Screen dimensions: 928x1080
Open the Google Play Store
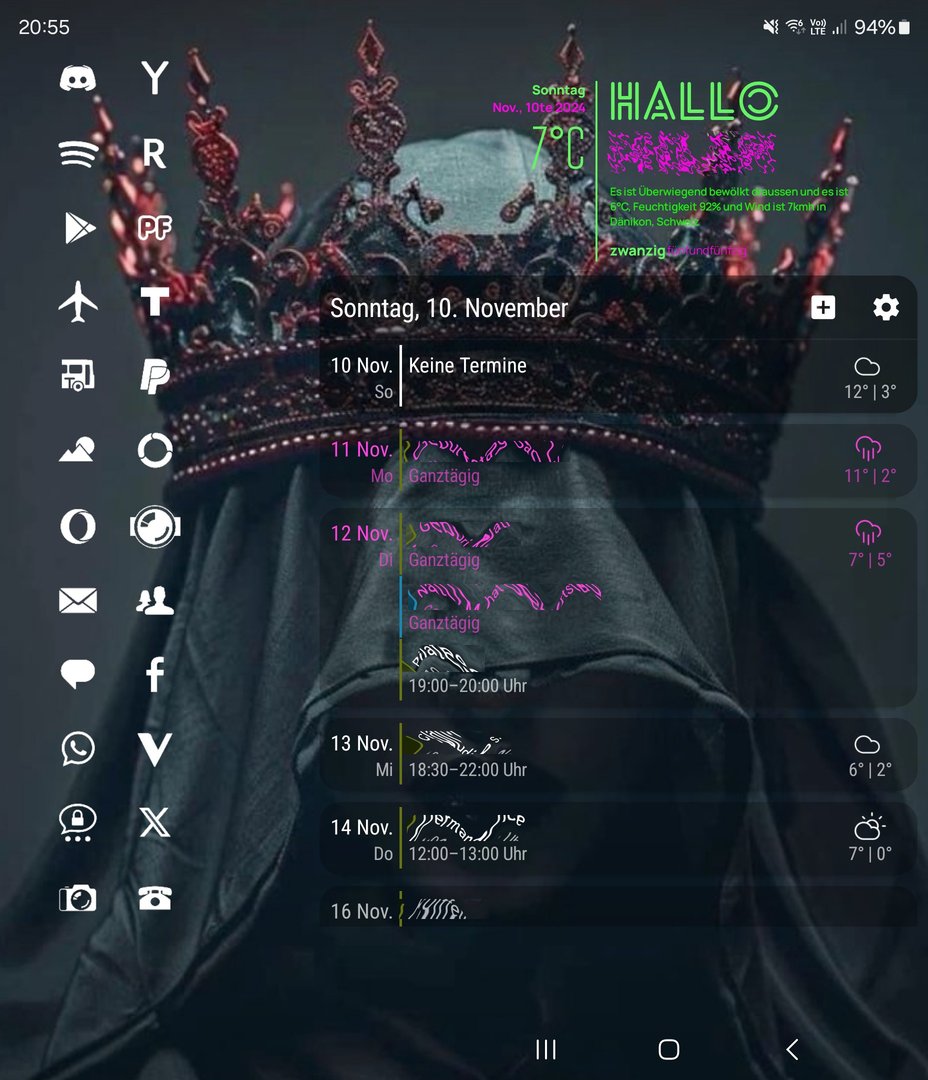point(78,228)
